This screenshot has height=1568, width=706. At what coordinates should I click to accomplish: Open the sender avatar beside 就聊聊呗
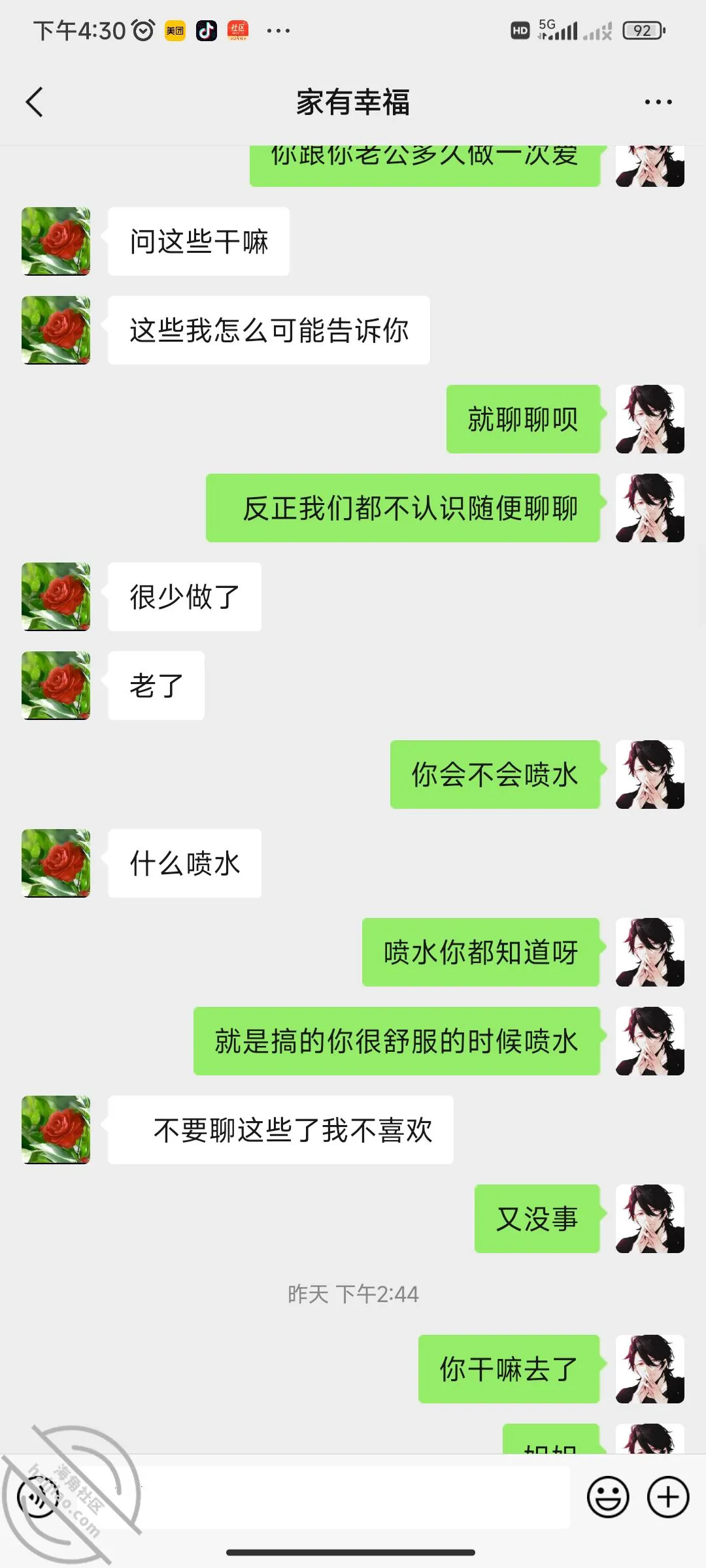click(x=650, y=419)
